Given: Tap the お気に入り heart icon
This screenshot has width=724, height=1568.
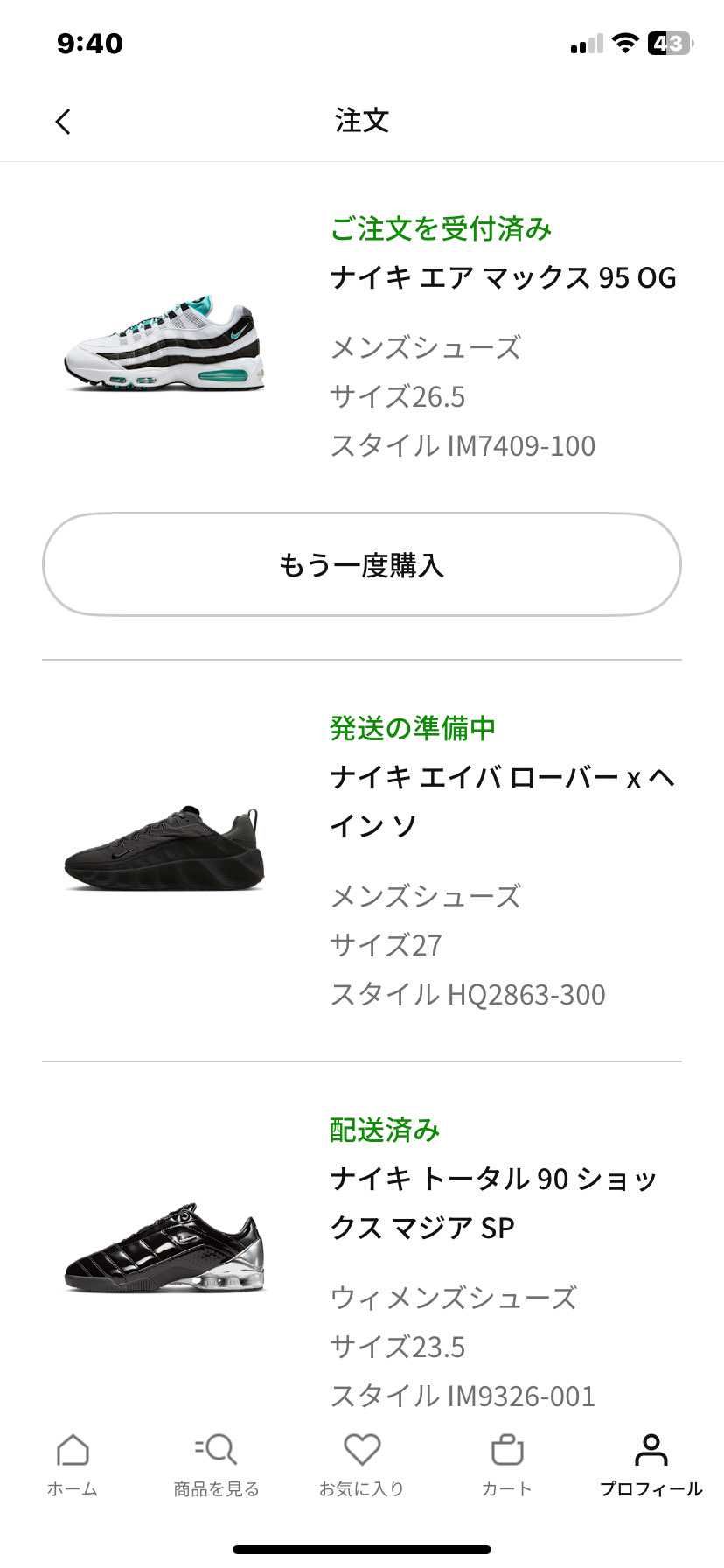Looking at the screenshot, I should 362,1449.
